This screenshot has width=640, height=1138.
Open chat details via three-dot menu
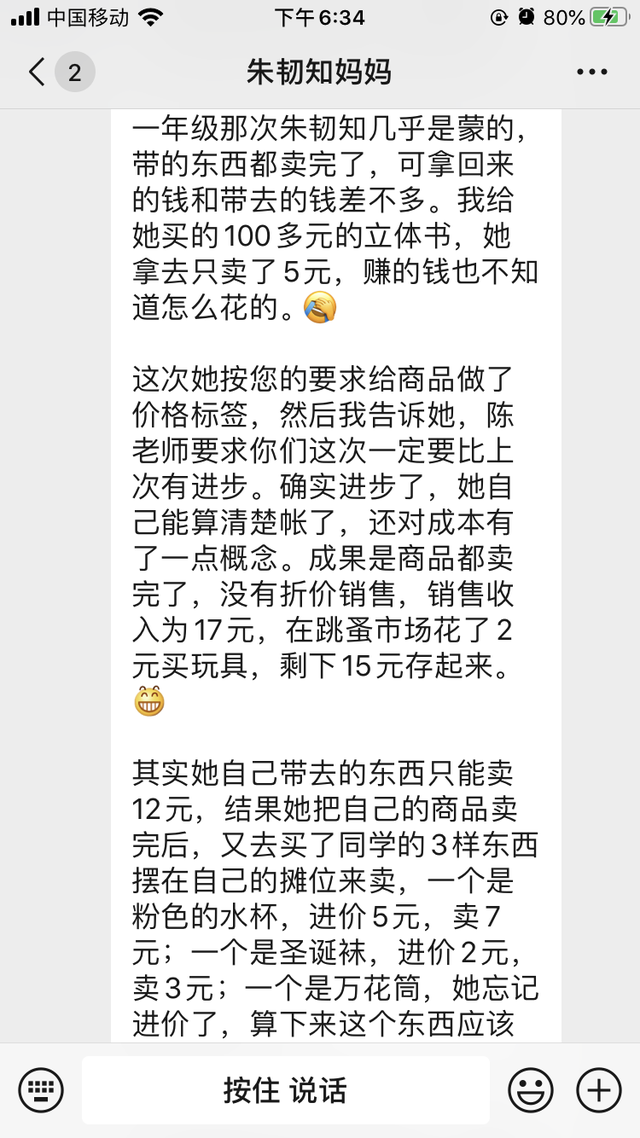591,72
